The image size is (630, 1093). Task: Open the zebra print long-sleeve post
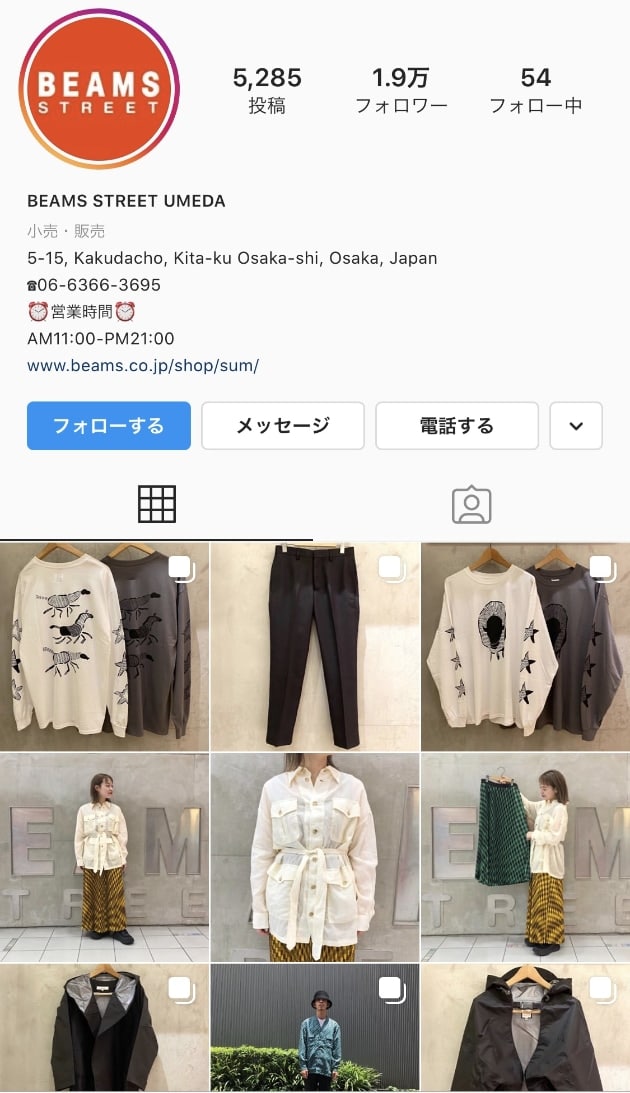[x=104, y=647]
